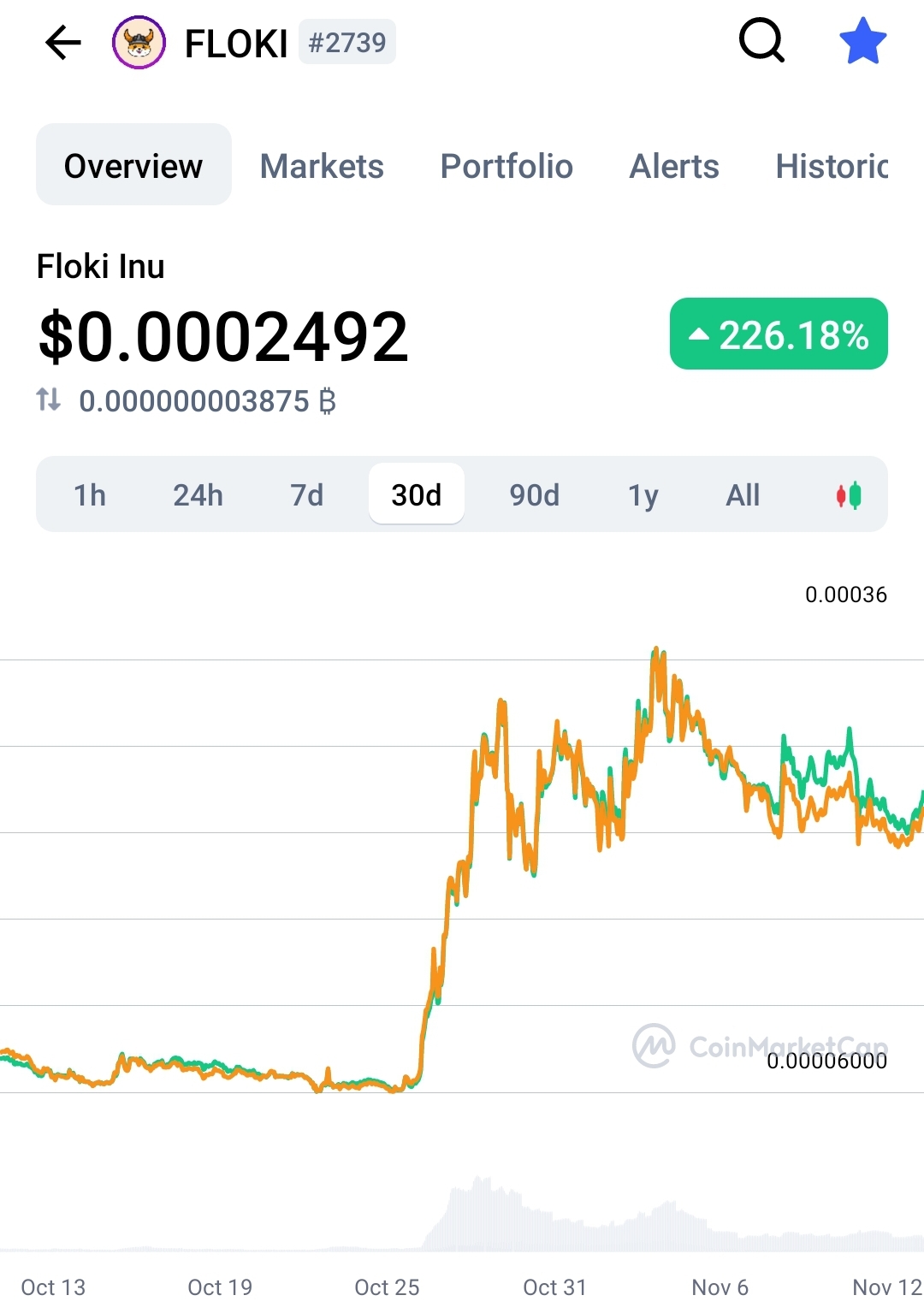
Task: Display the All time chart
Action: (x=743, y=494)
